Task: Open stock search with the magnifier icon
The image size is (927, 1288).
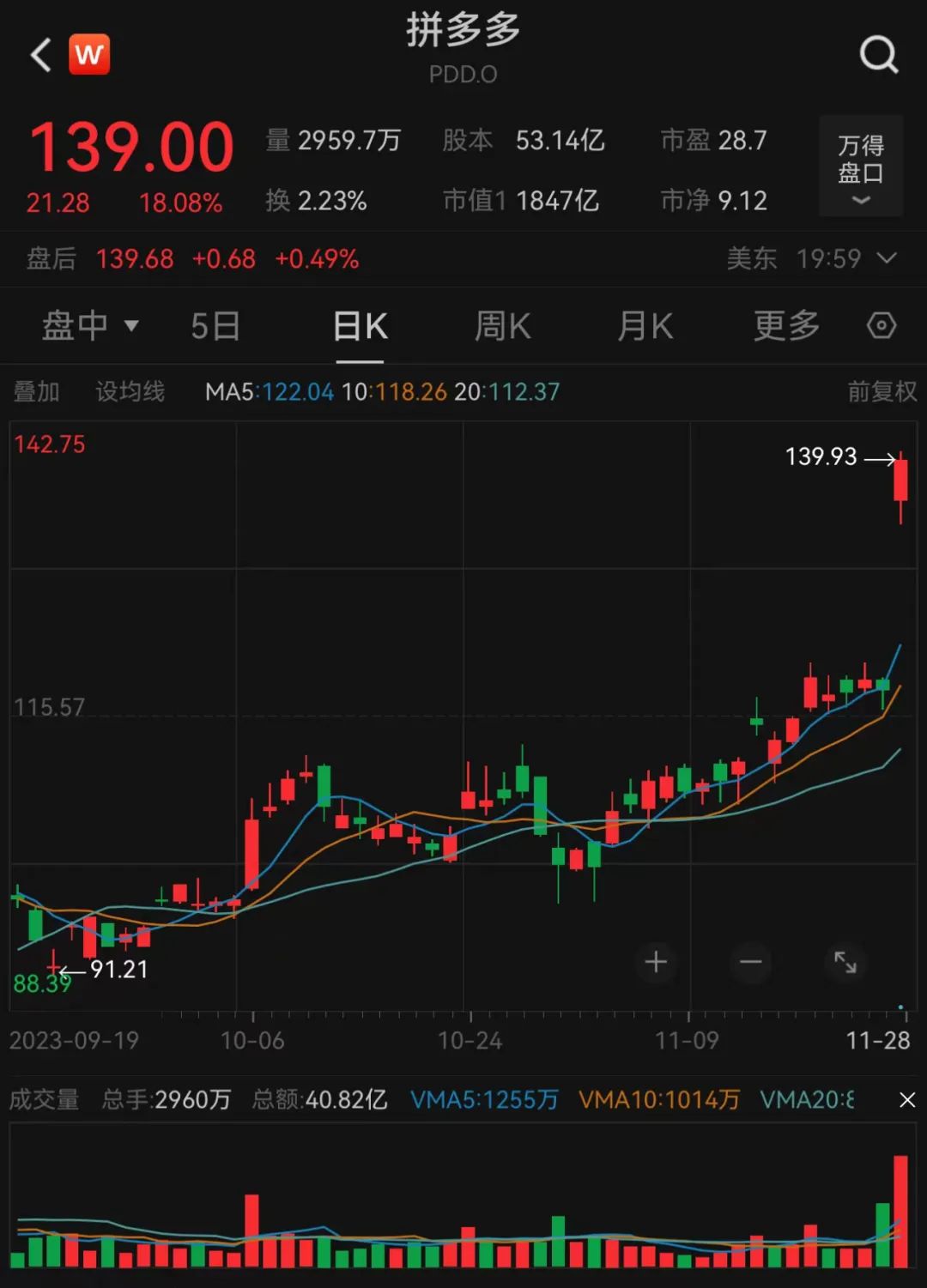Action: click(x=877, y=54)
